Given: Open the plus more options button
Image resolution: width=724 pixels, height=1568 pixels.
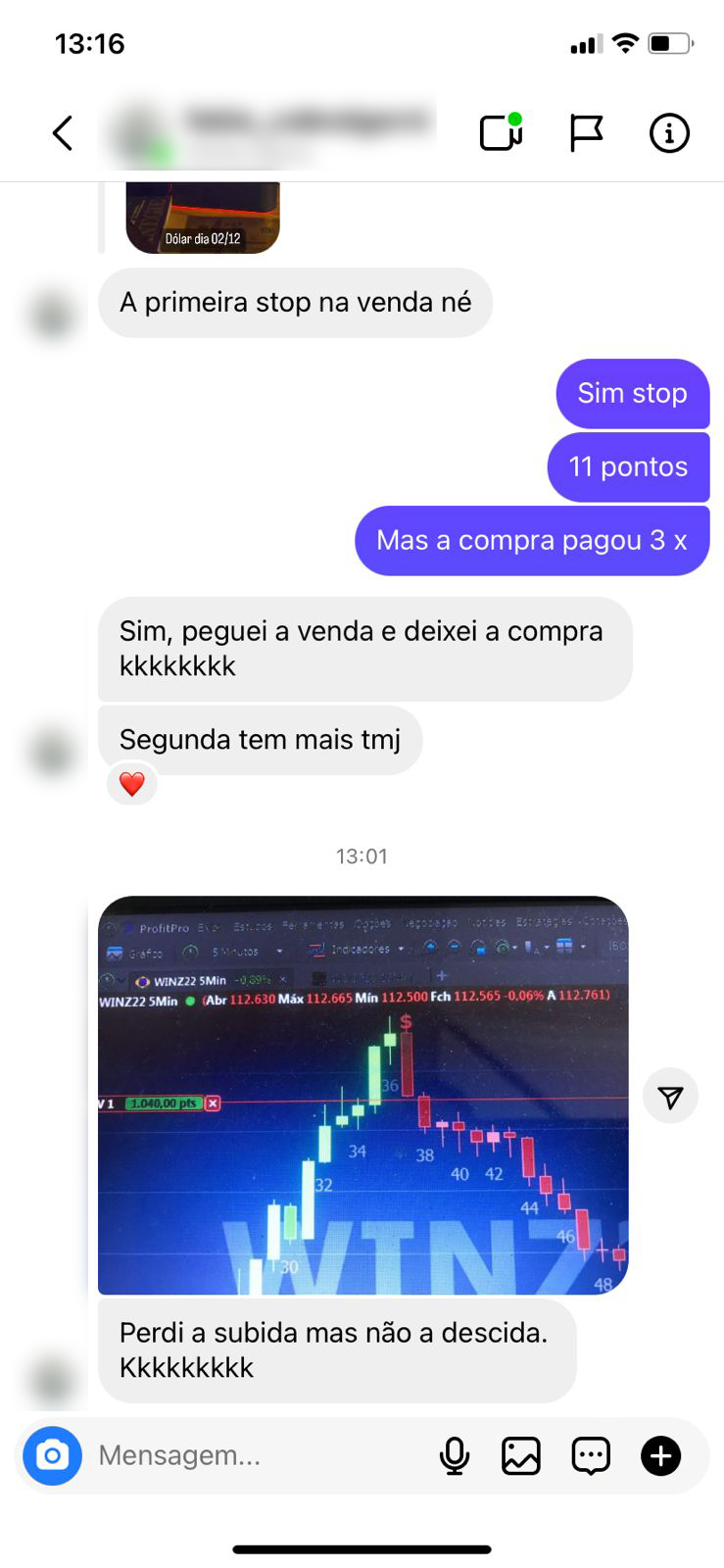Looking at the screenshot, I should 661,1455.
